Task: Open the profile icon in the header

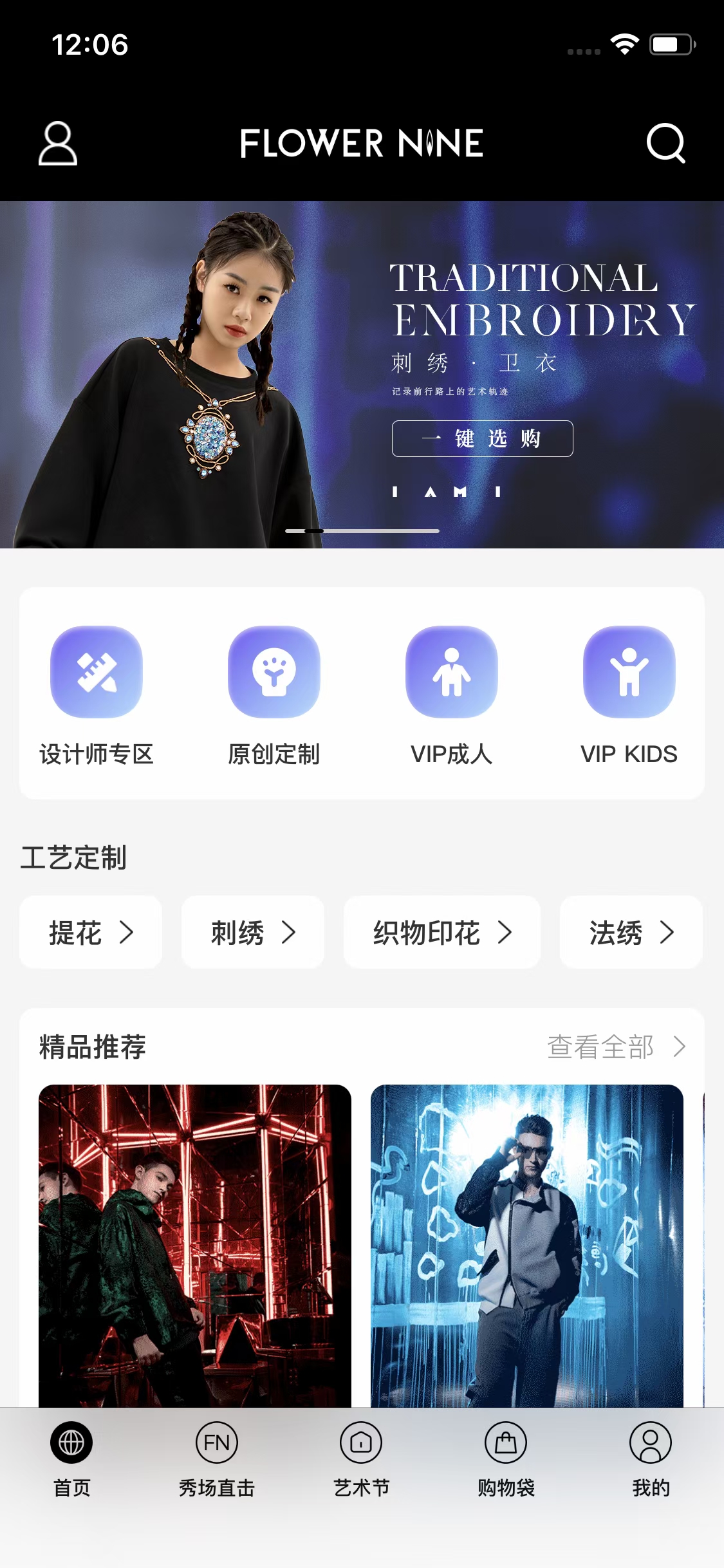Action: 58,143
